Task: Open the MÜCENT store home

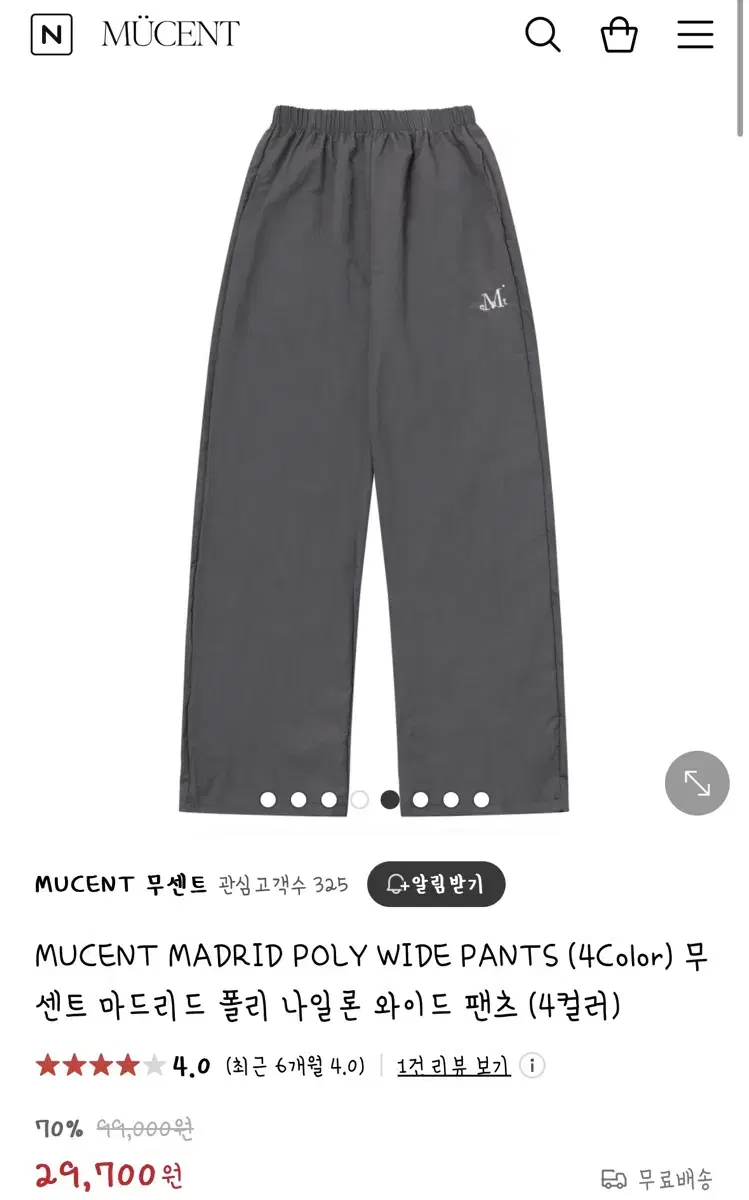Action: tap(170, 35)
